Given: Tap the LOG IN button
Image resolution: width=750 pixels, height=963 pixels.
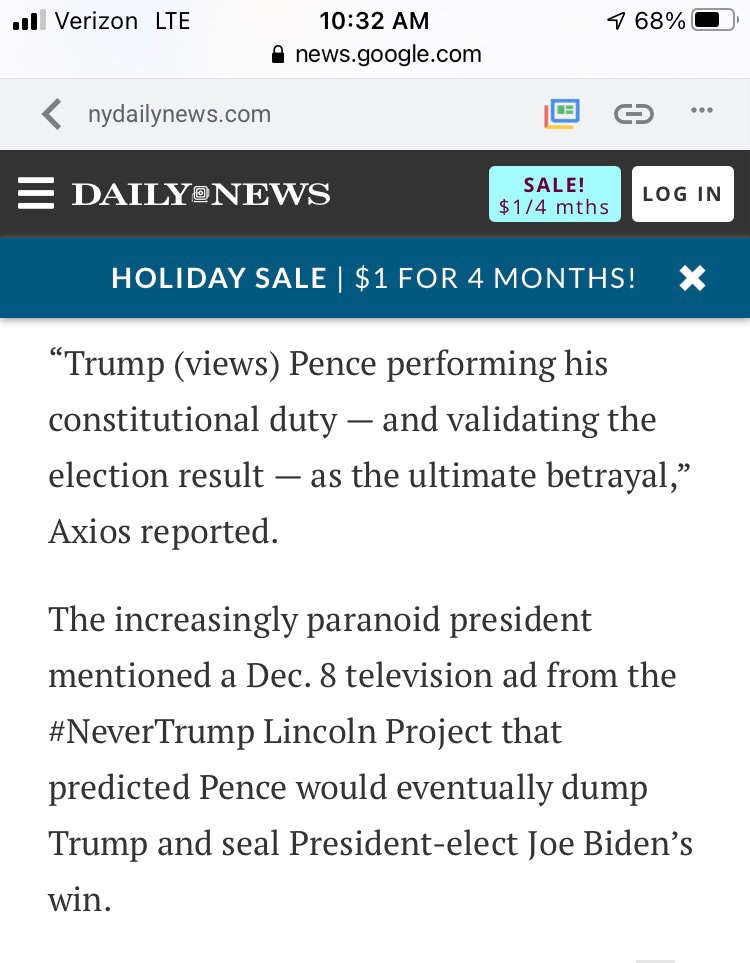Looking at the screenshot, I should [x=682, y=194].
